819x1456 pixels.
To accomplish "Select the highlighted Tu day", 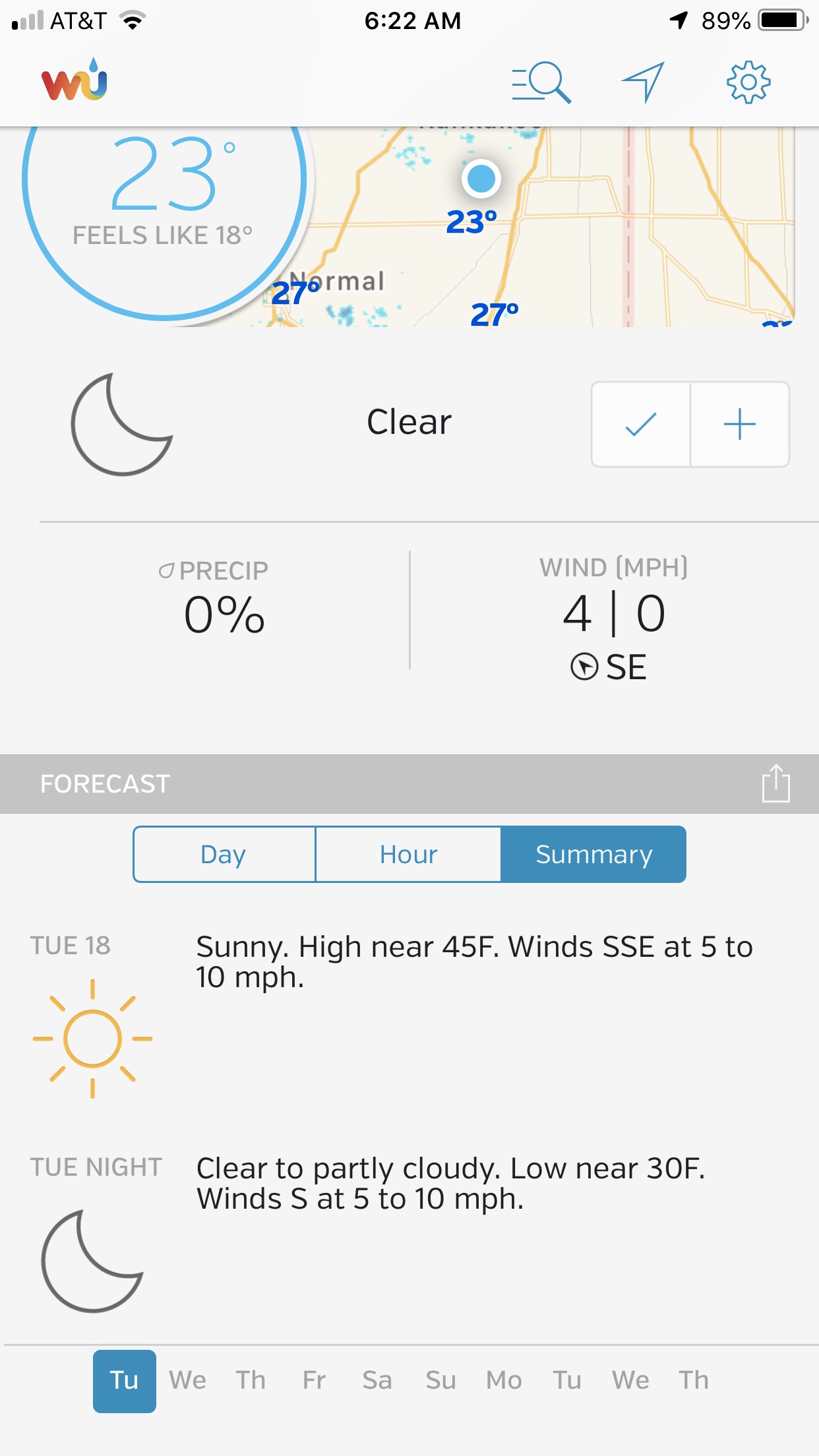I will coord(125,1381).
